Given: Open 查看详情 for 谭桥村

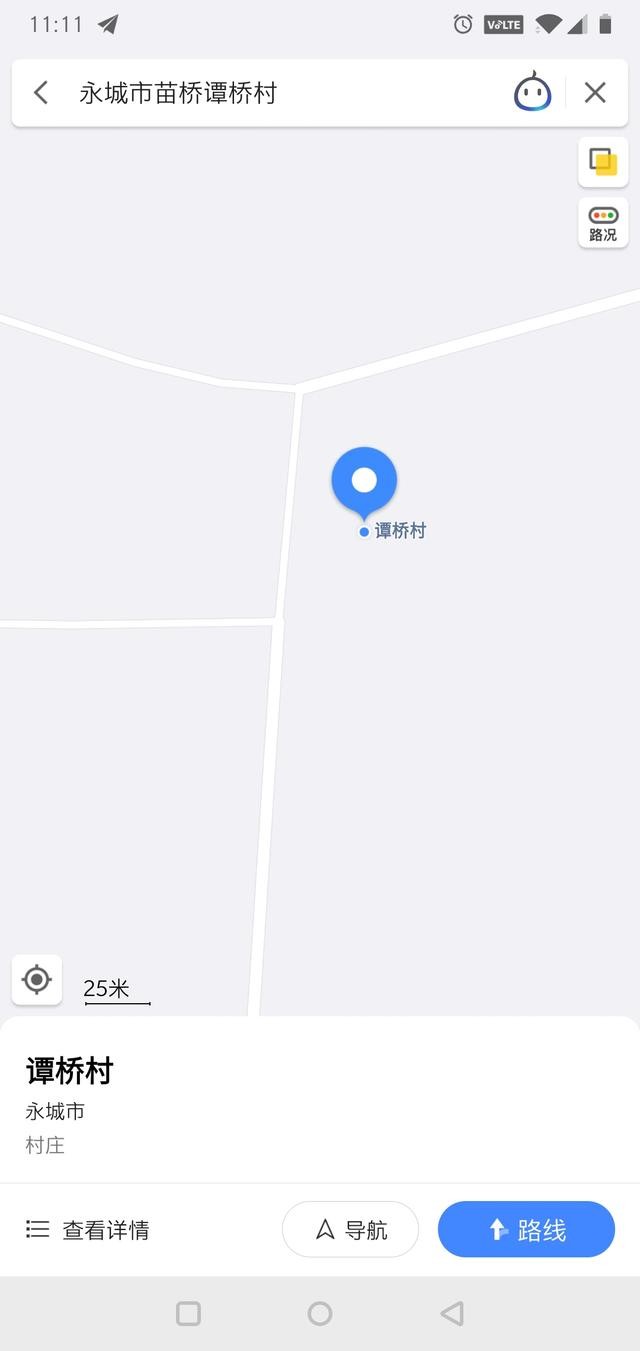Looking at the screenshot, I should (88, 1230).
